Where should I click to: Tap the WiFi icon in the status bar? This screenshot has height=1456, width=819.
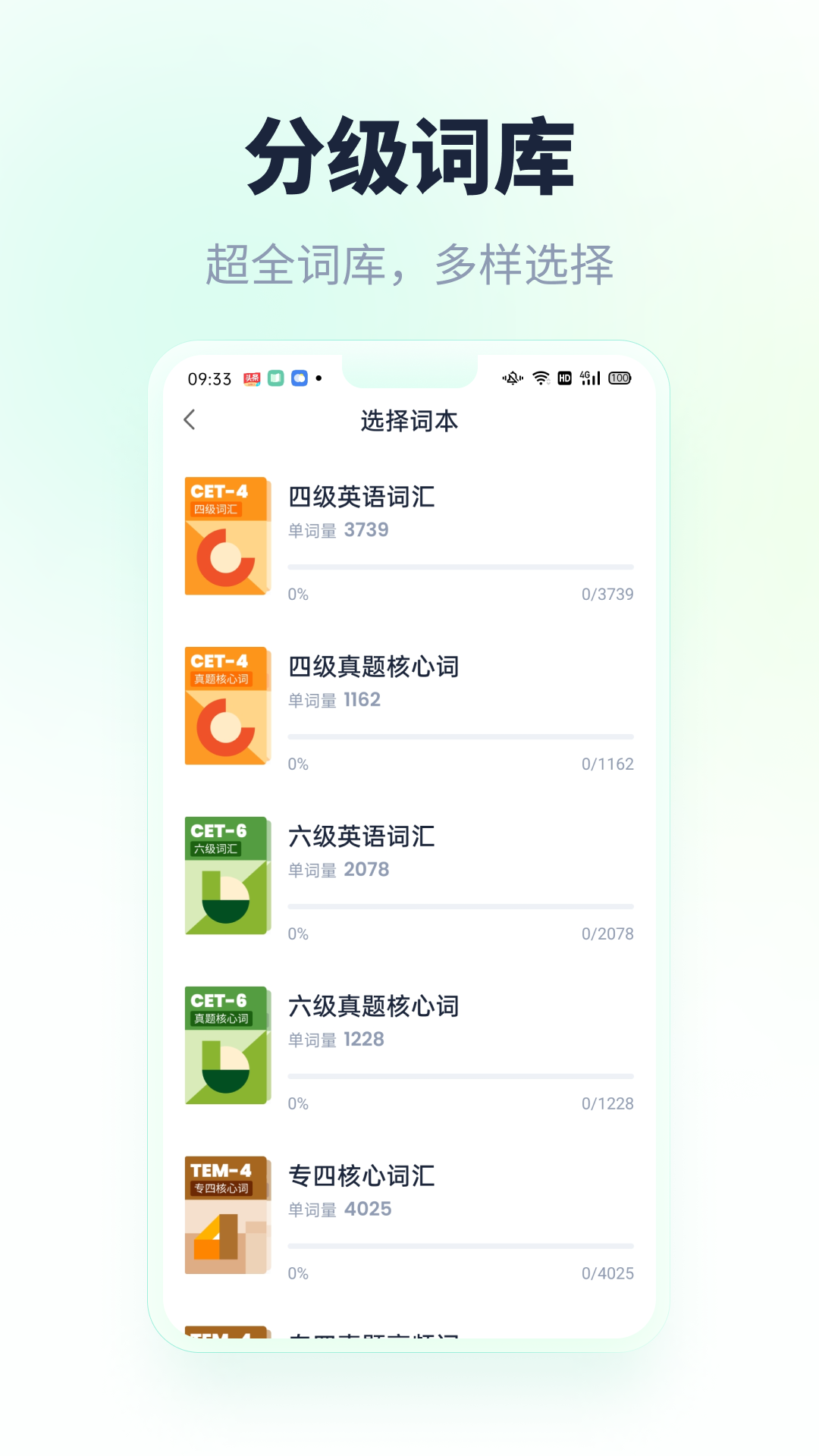click(x=540, y=377)
